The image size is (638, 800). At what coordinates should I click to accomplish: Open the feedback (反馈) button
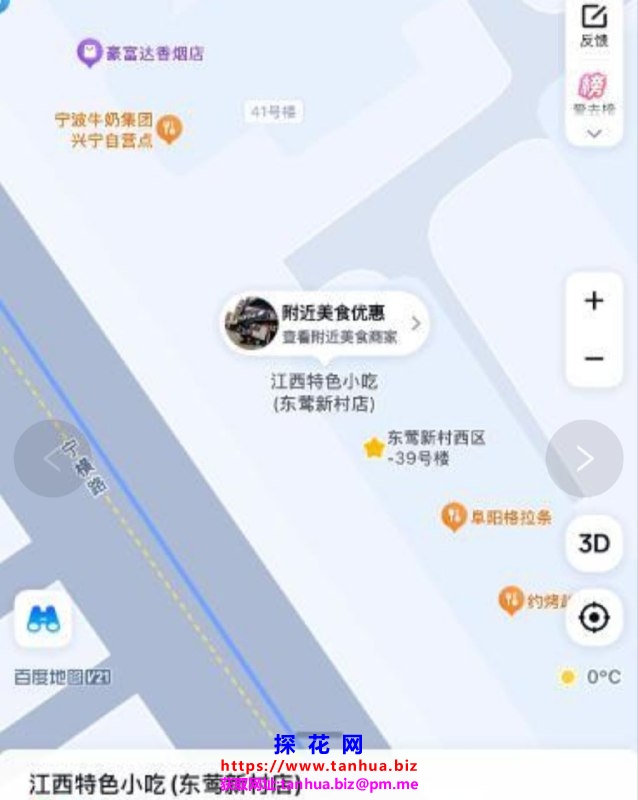pyautogui.click(x=594, y=24)
